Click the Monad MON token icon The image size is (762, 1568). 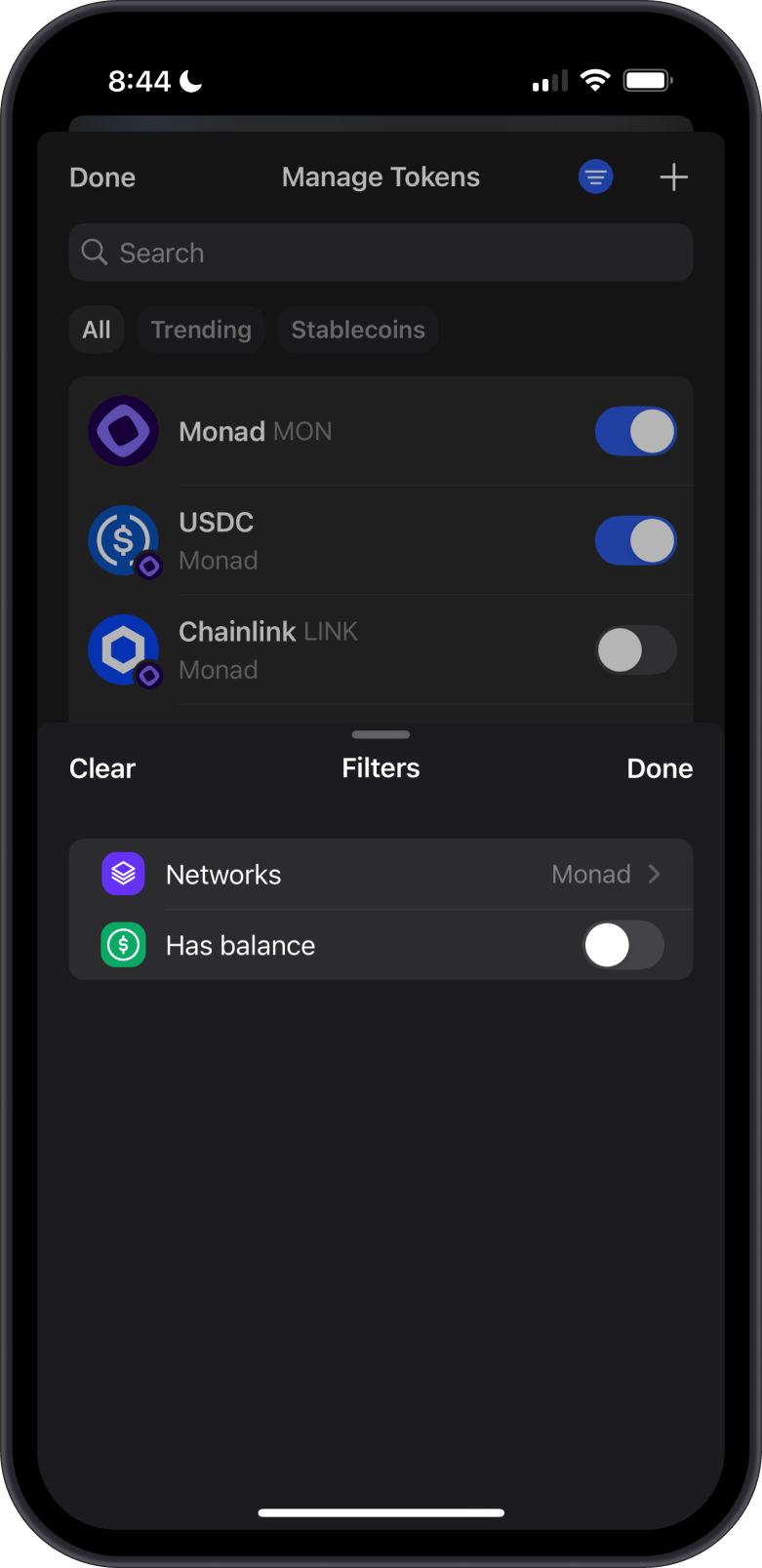coord(123,430)
